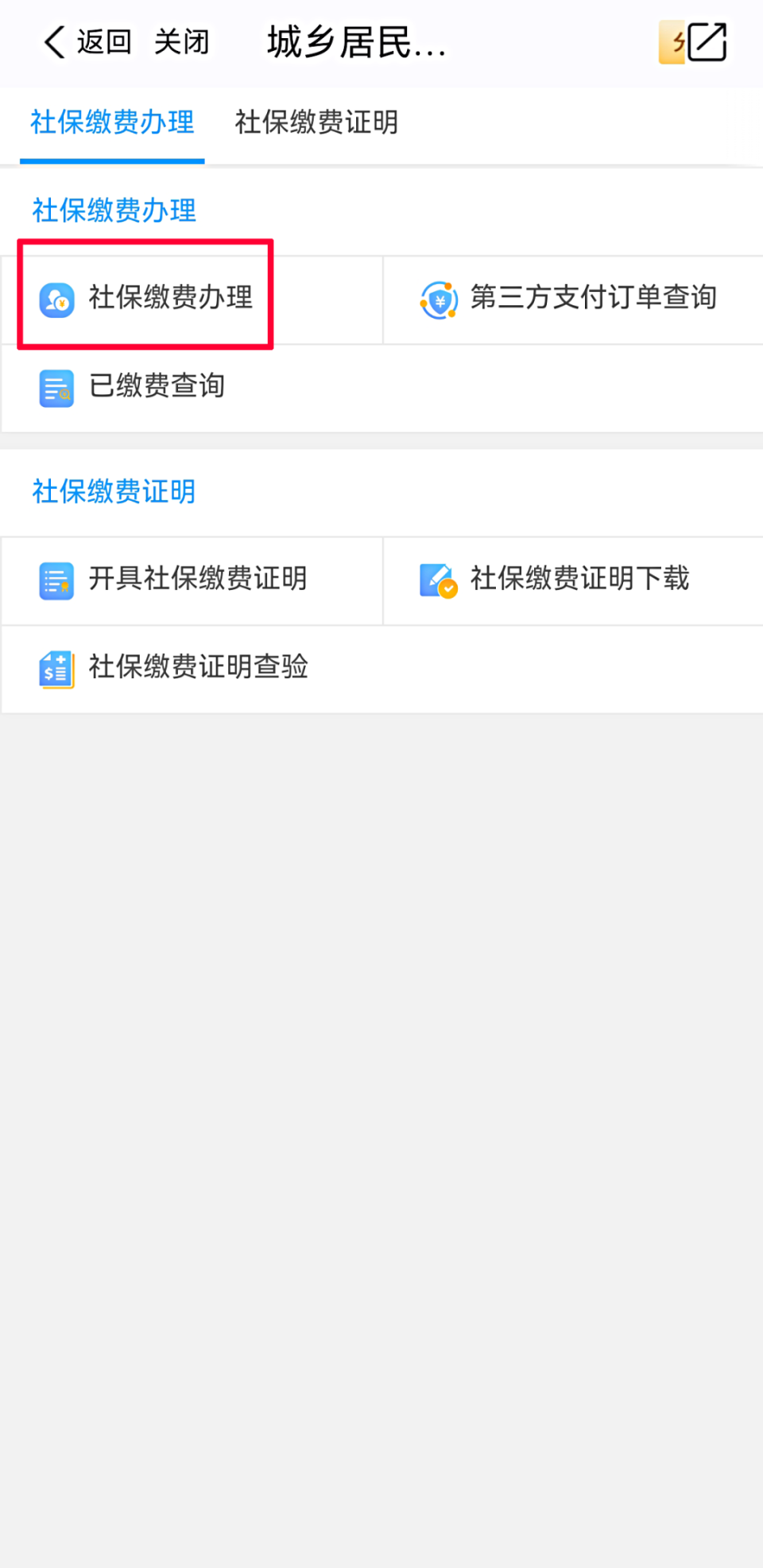This screenshot has height=1568, width=763.
Task: Open the 社保缴费办理 service entry
Action: click(x=169, y=298)
